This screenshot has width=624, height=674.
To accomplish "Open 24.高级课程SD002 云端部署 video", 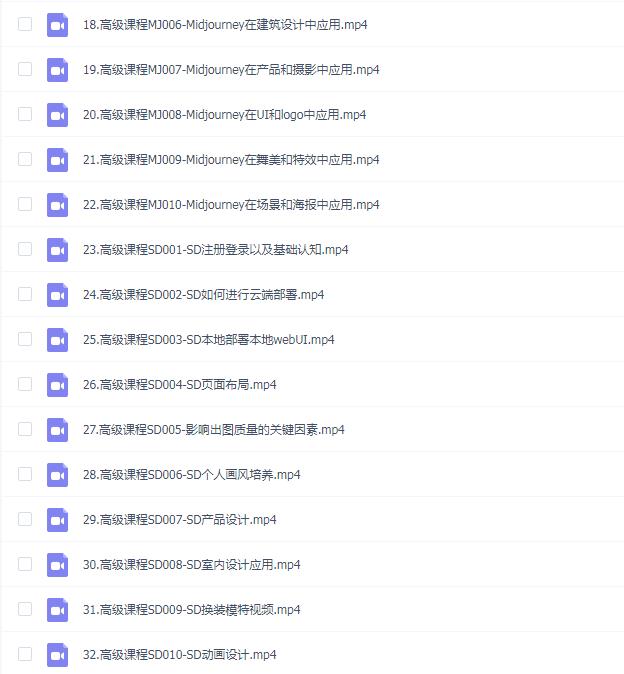I will (x=203, y=295).
